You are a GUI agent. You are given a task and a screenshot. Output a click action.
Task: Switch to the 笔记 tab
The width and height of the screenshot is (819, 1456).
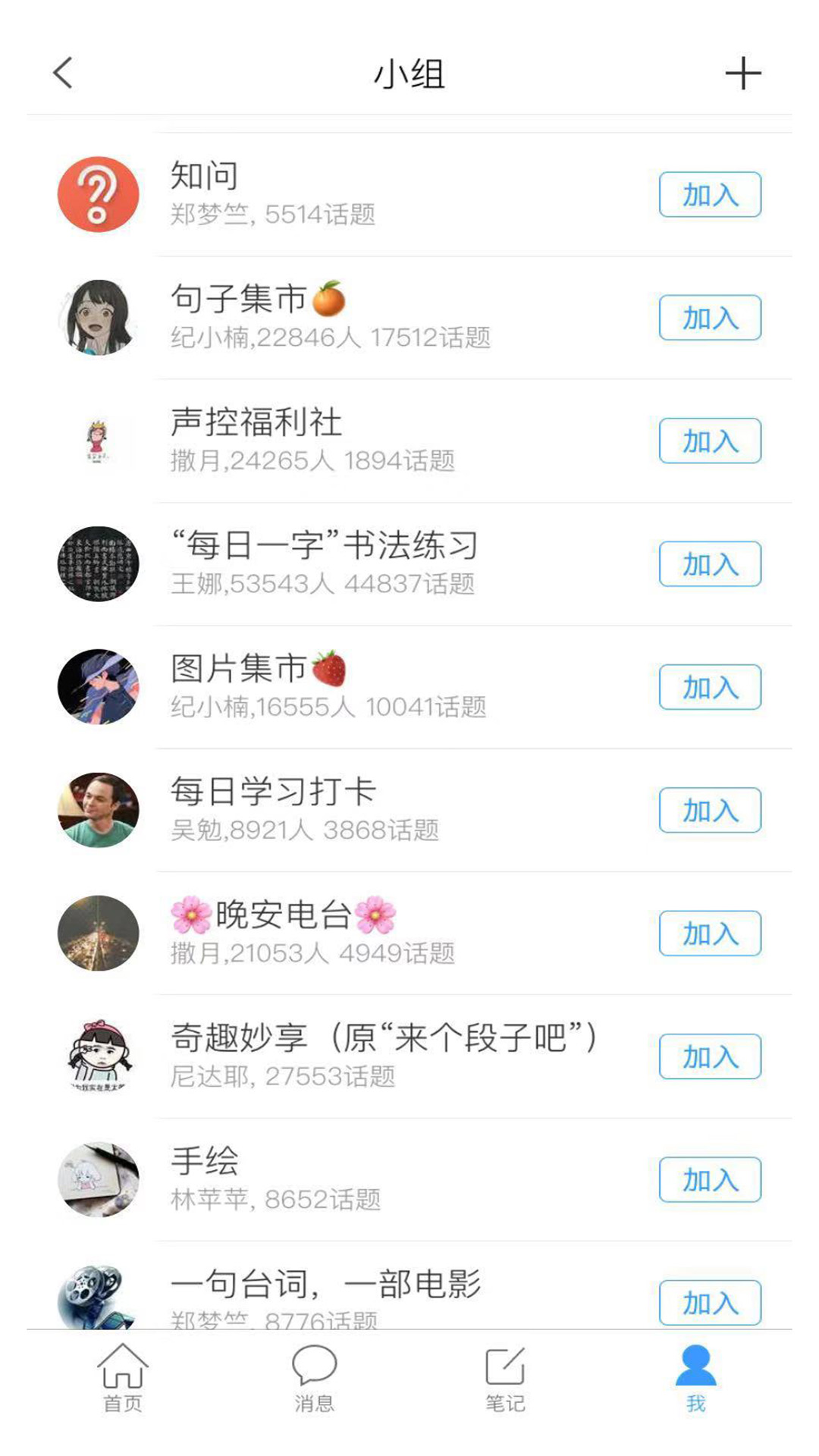[505, 1378]
